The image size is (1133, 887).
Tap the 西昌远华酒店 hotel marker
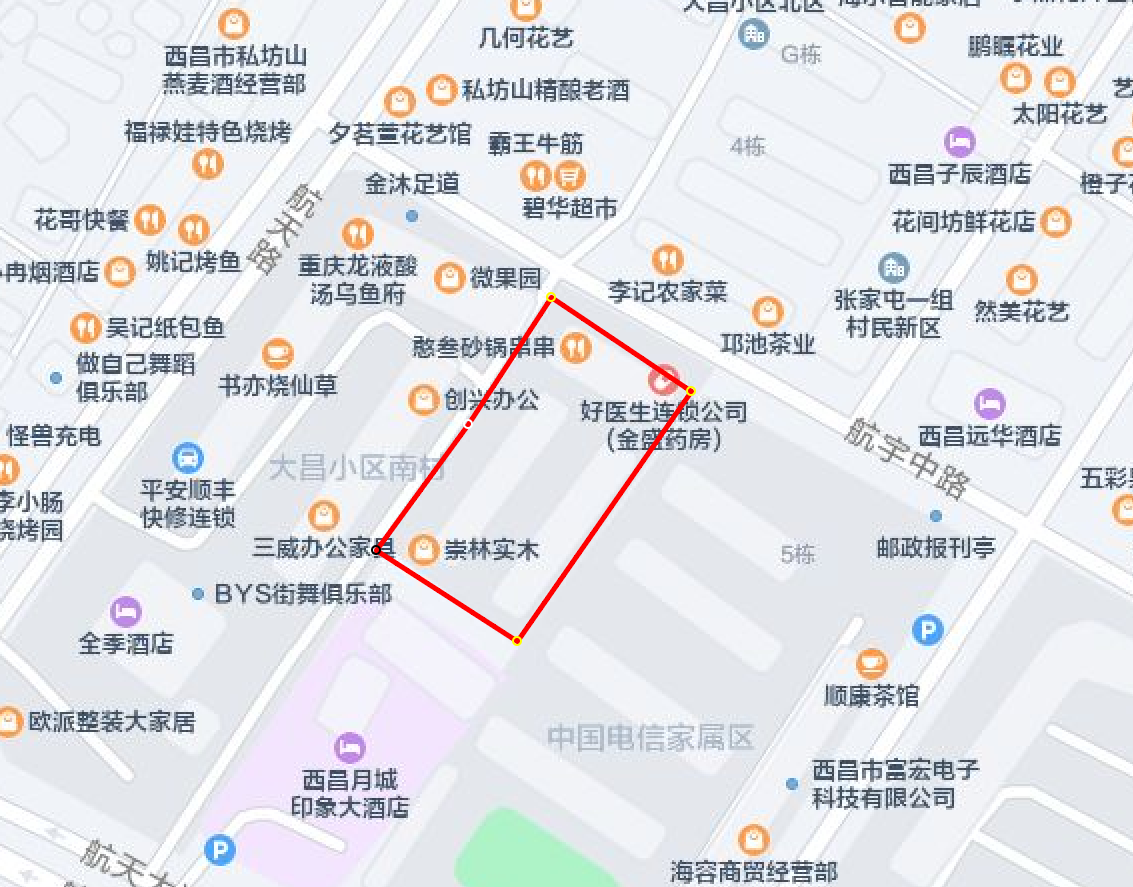click(989, 403)
